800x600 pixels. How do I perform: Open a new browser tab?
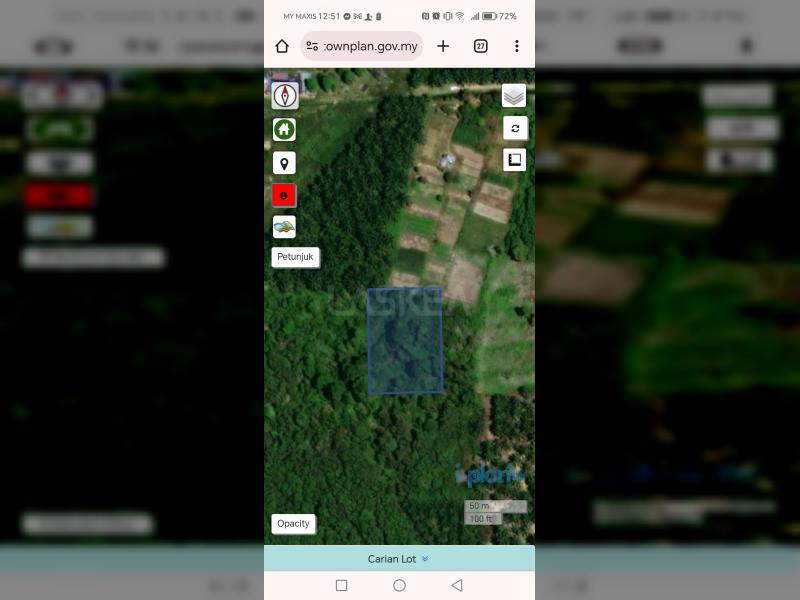coord(443,46)
